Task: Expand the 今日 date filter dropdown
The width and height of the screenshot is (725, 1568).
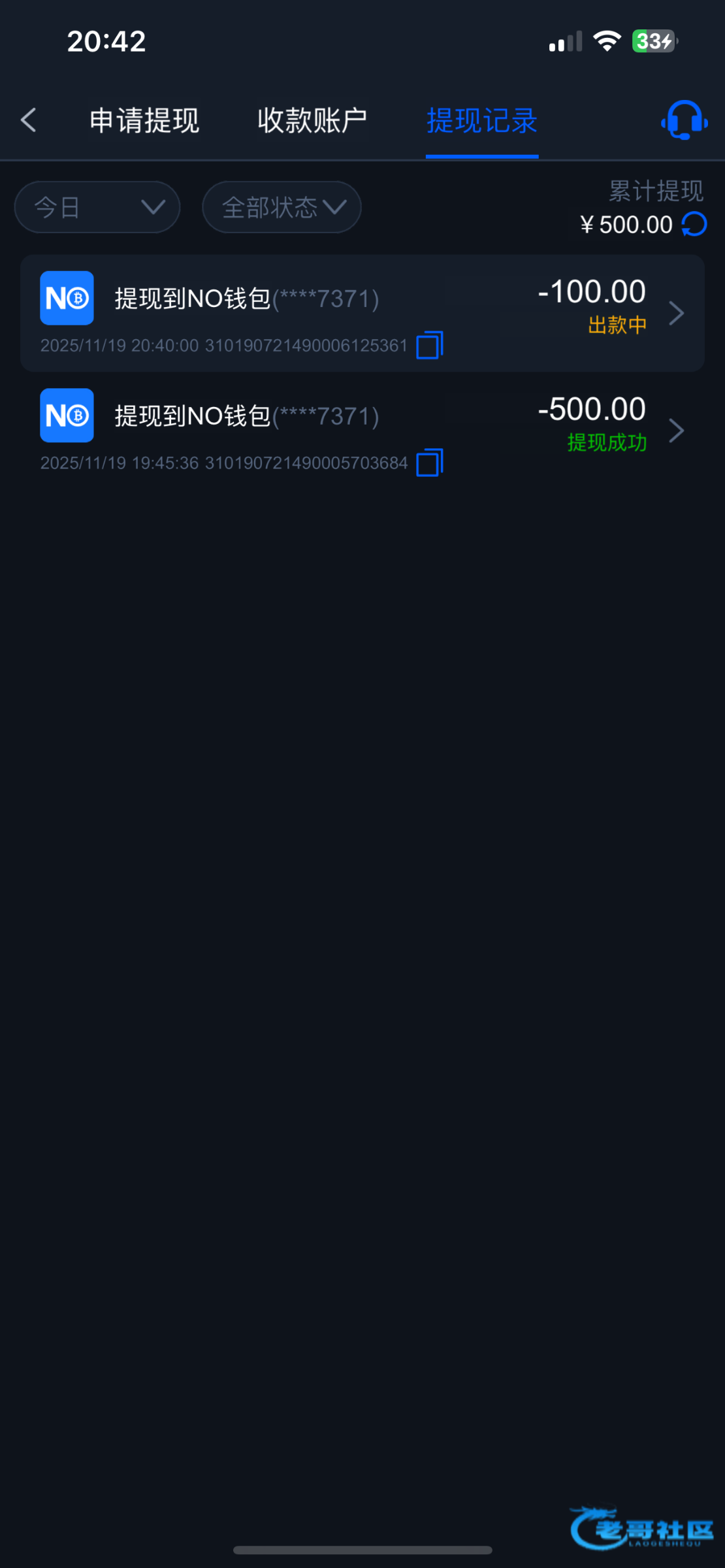Action: 97,208
